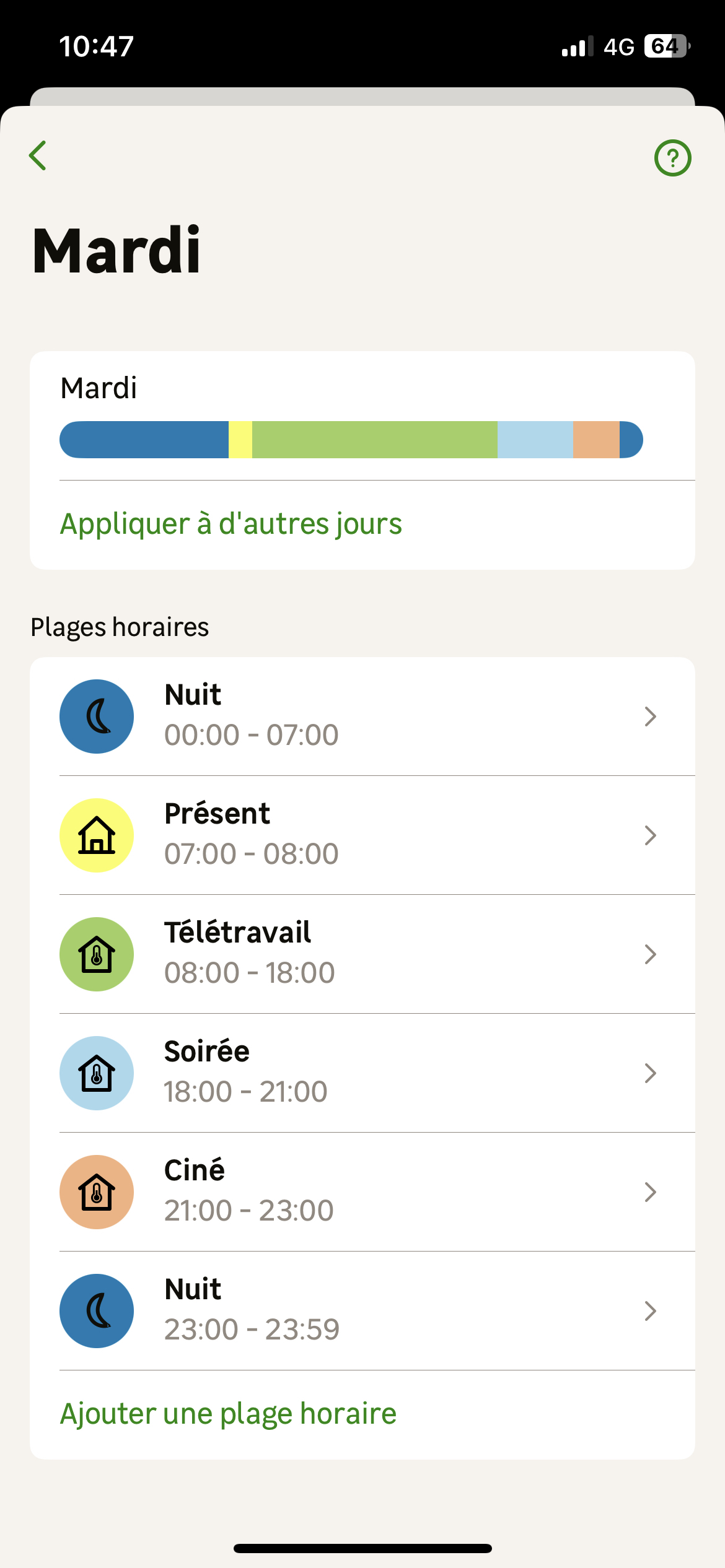Select the Télétravail 08:00 - 18:00 slot
Screen dimensions: 725x1568
(x=362, y=954)
